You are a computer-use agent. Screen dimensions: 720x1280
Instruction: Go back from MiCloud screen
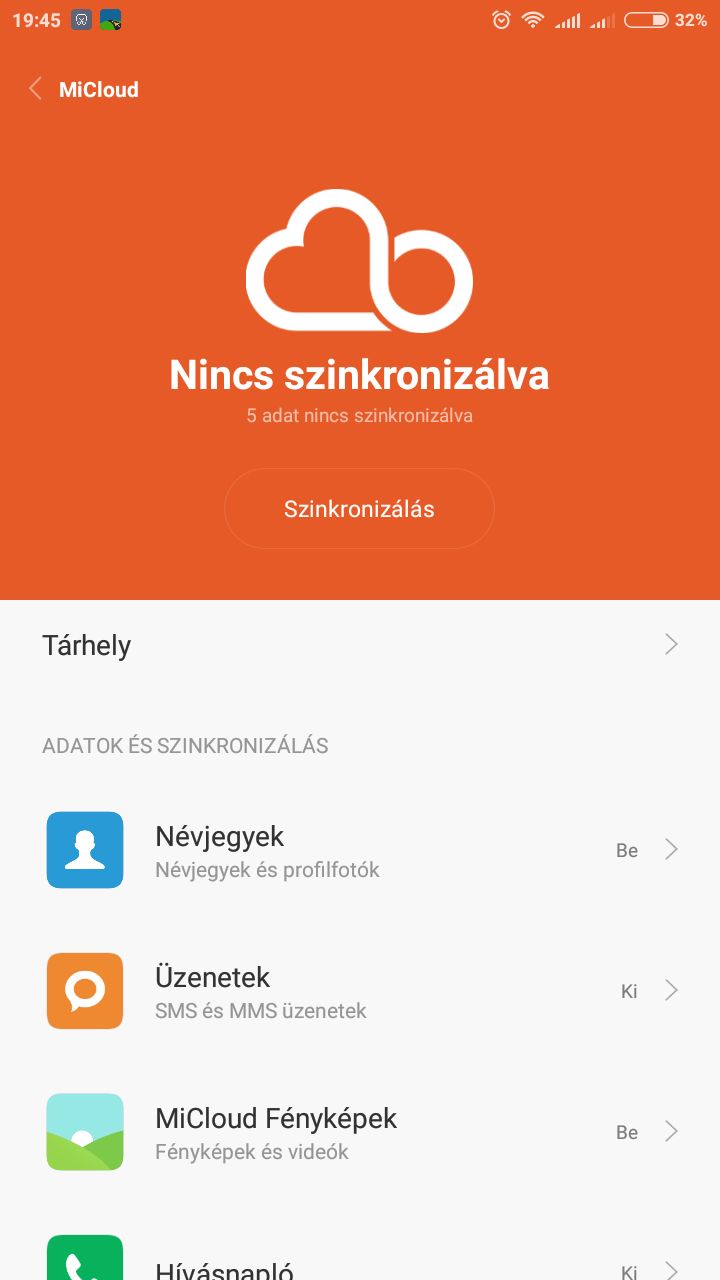click(x=36, y=89)
